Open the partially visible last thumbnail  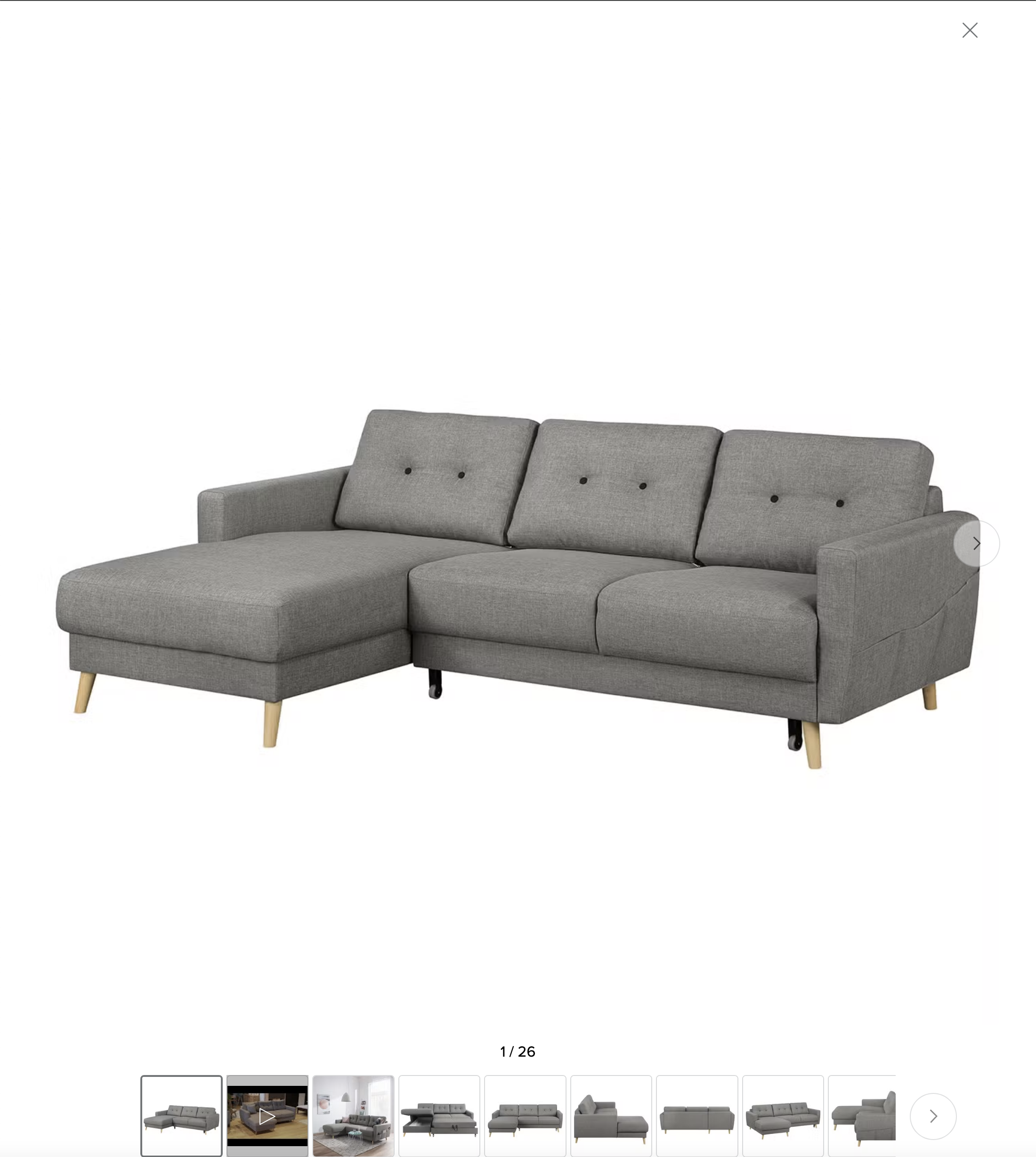coord(862,1116)
